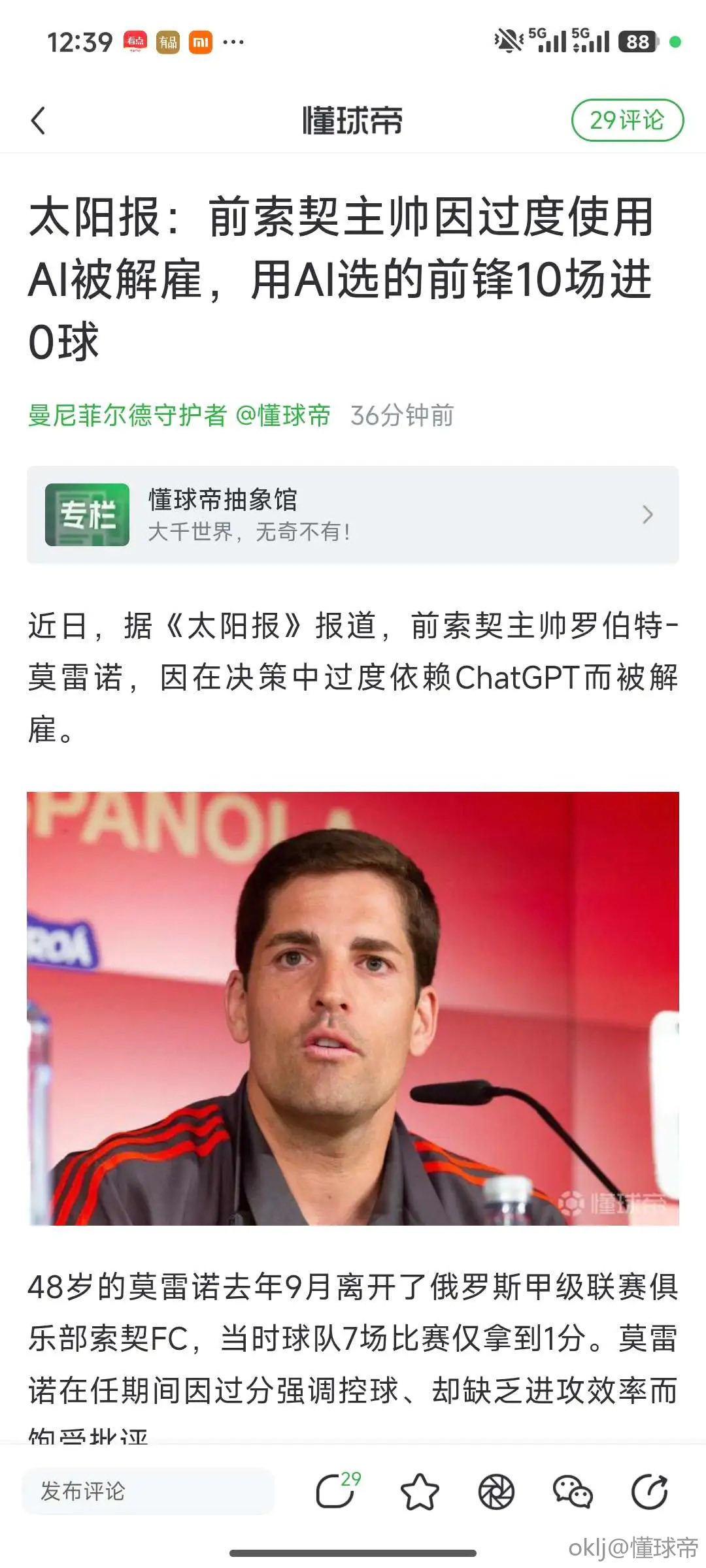Favorite this article with the star icon

[419, 1492]
